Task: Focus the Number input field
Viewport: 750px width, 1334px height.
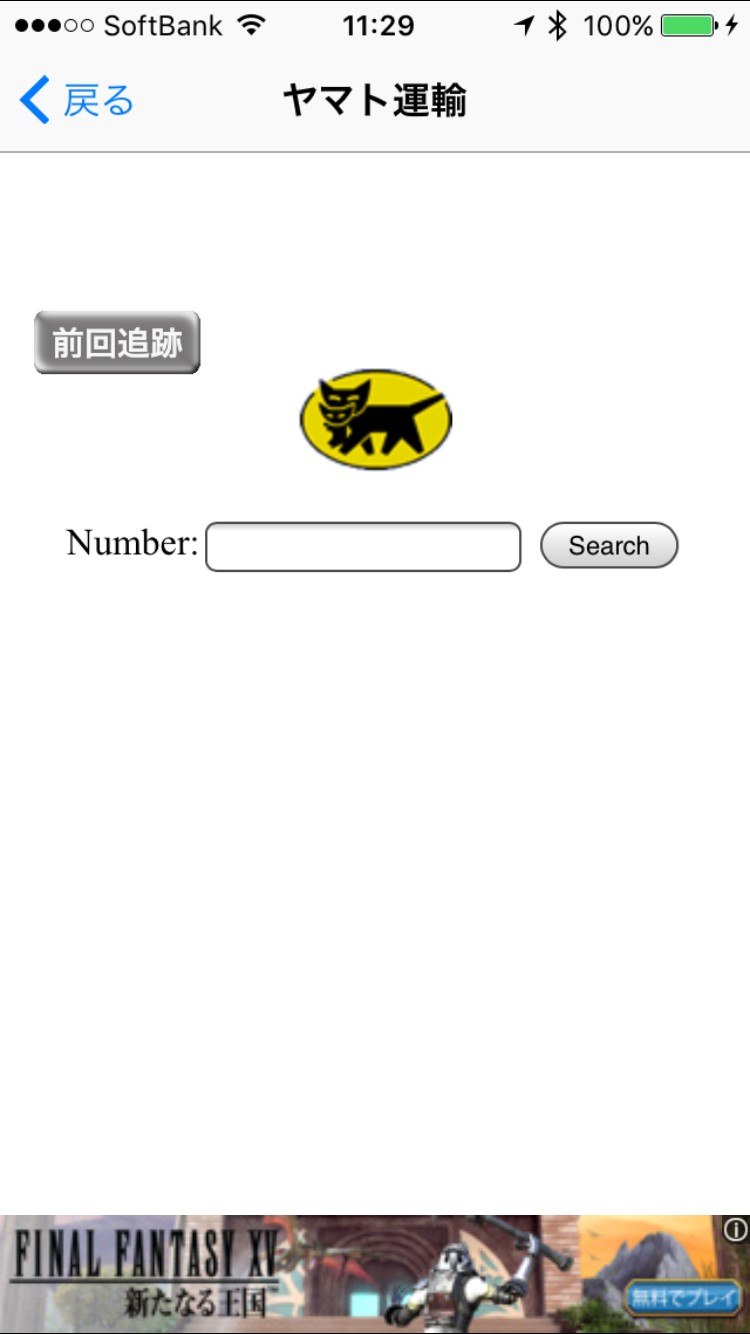Action: coord(363,547)
